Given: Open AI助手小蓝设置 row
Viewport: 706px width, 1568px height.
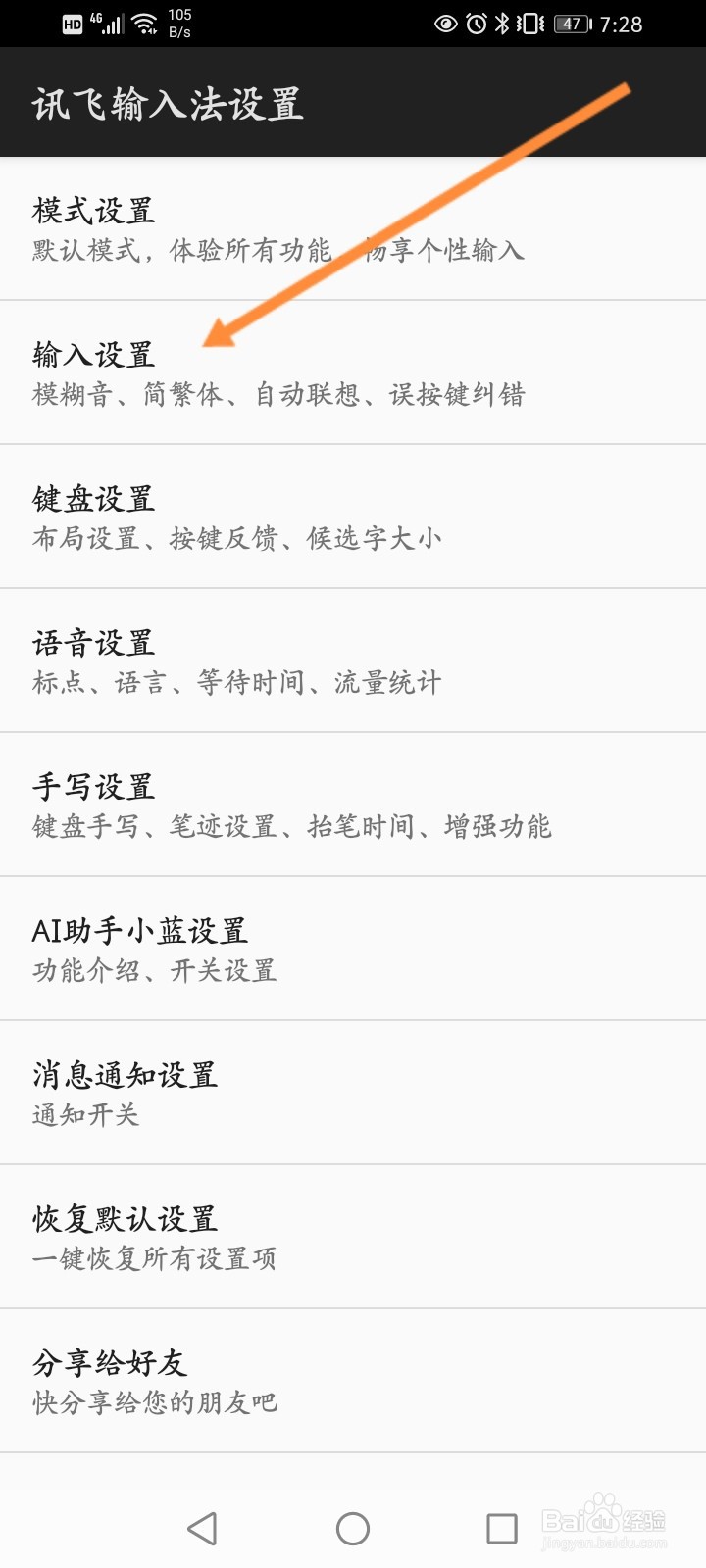Looking at the screenshot, I should point(353,949).
